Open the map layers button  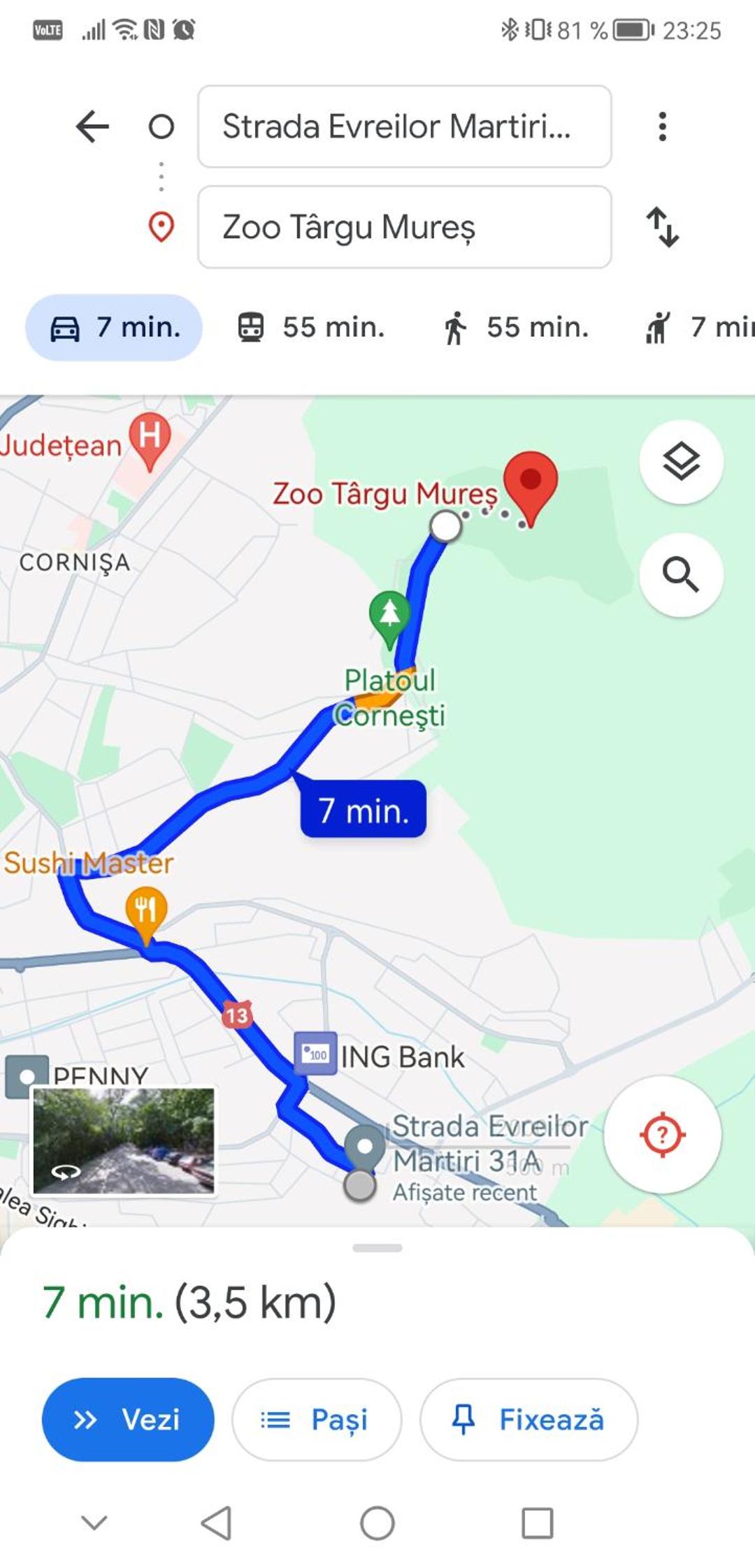point(681,461)
